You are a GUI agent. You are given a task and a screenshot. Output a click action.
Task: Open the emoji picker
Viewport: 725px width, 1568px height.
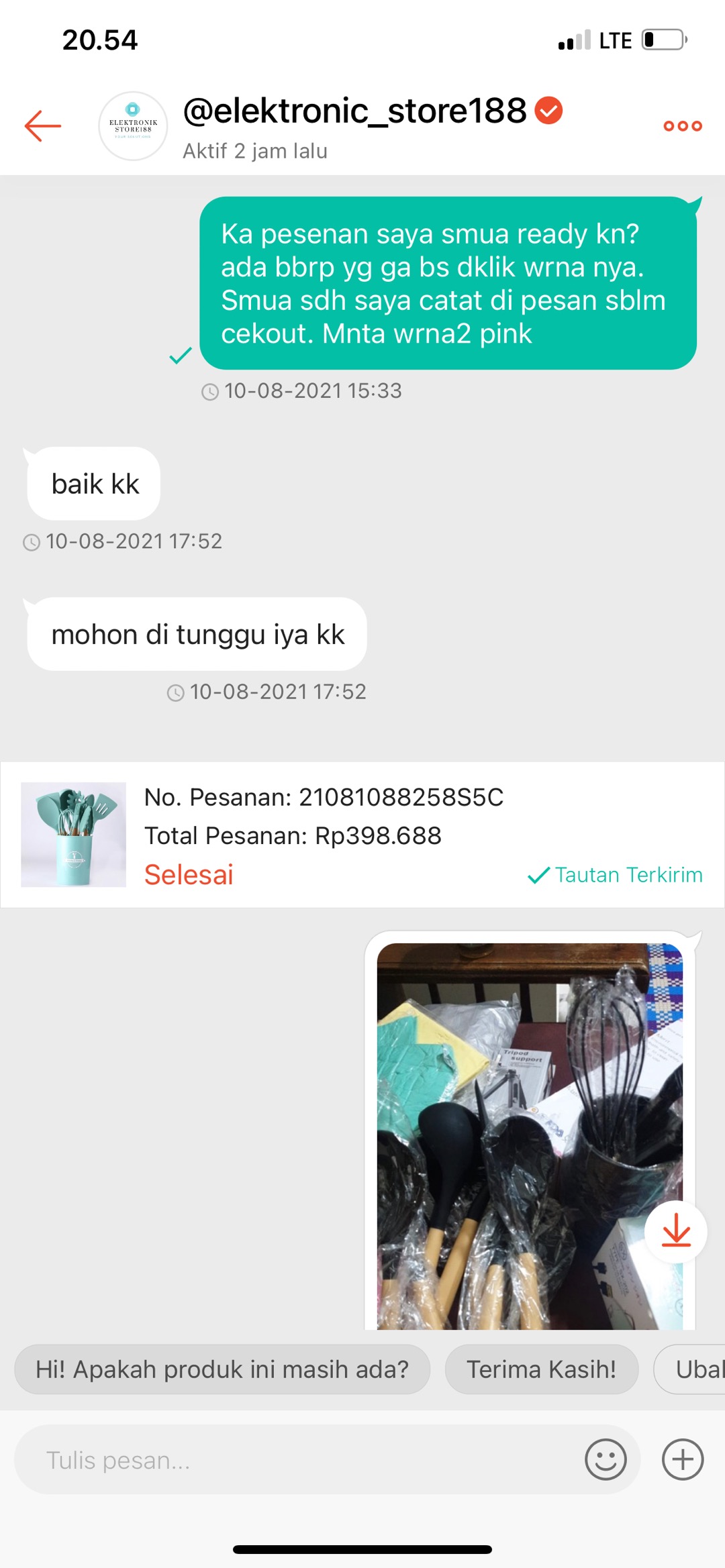click(x=606, y=1460)
